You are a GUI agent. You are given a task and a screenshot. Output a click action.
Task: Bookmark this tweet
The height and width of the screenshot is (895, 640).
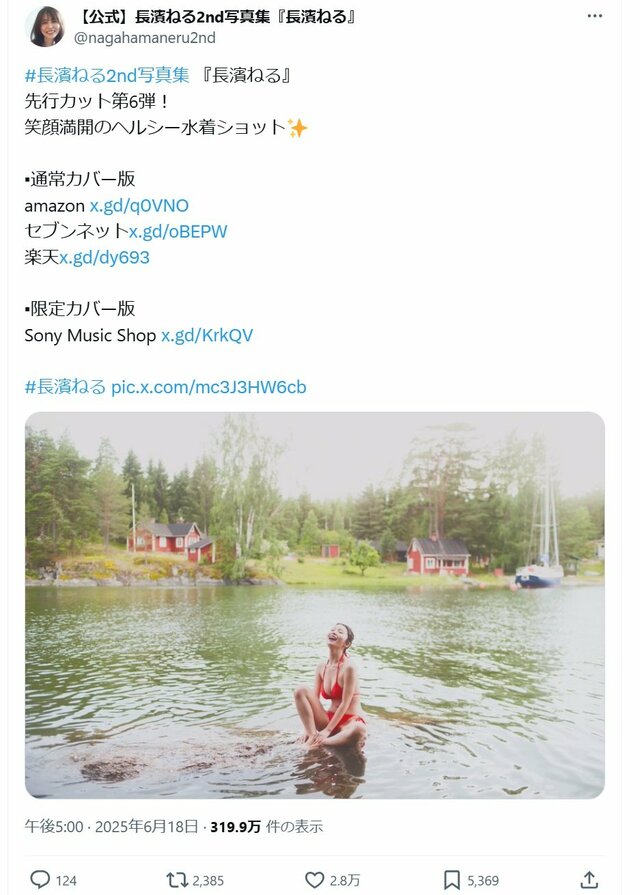(452, 880)
